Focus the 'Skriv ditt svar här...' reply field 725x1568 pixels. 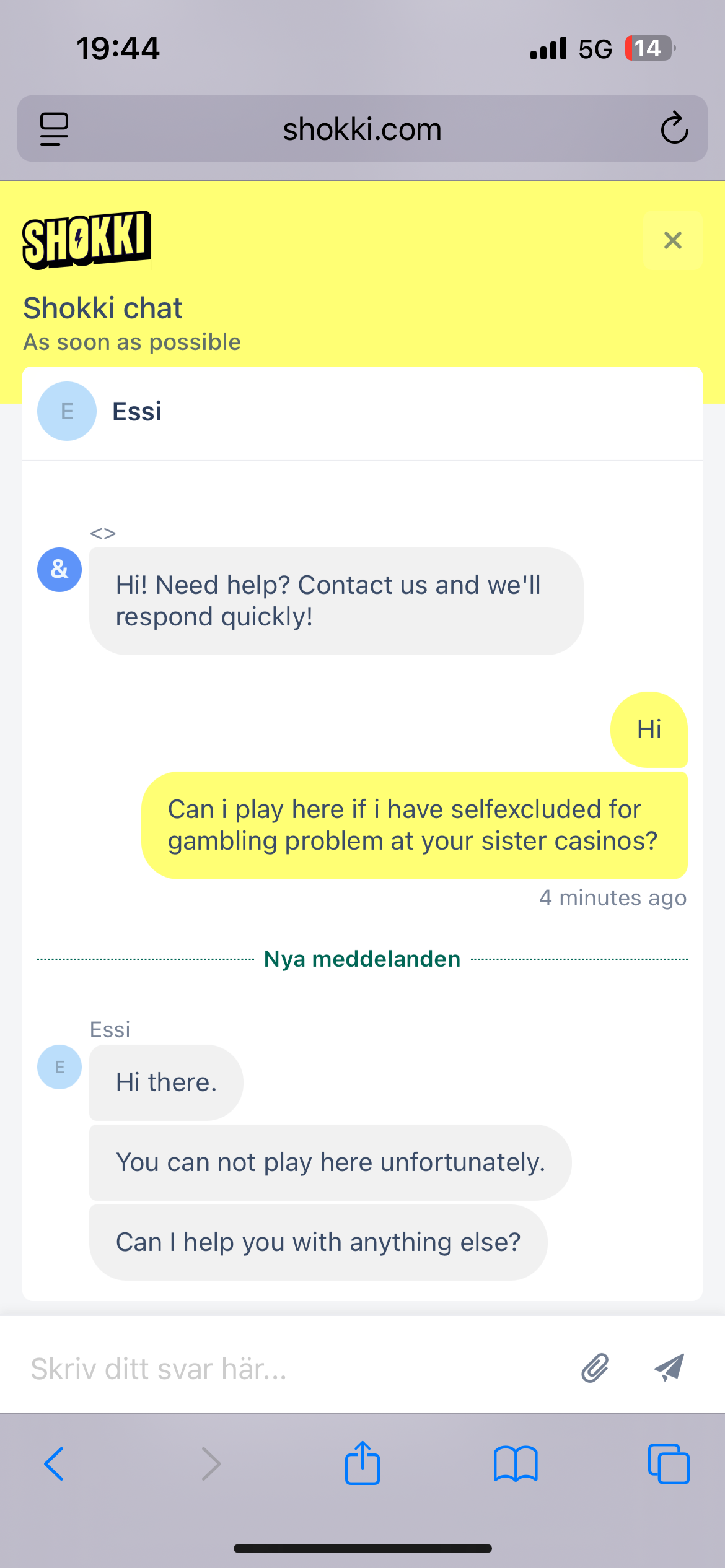[x=291, y=1369]
